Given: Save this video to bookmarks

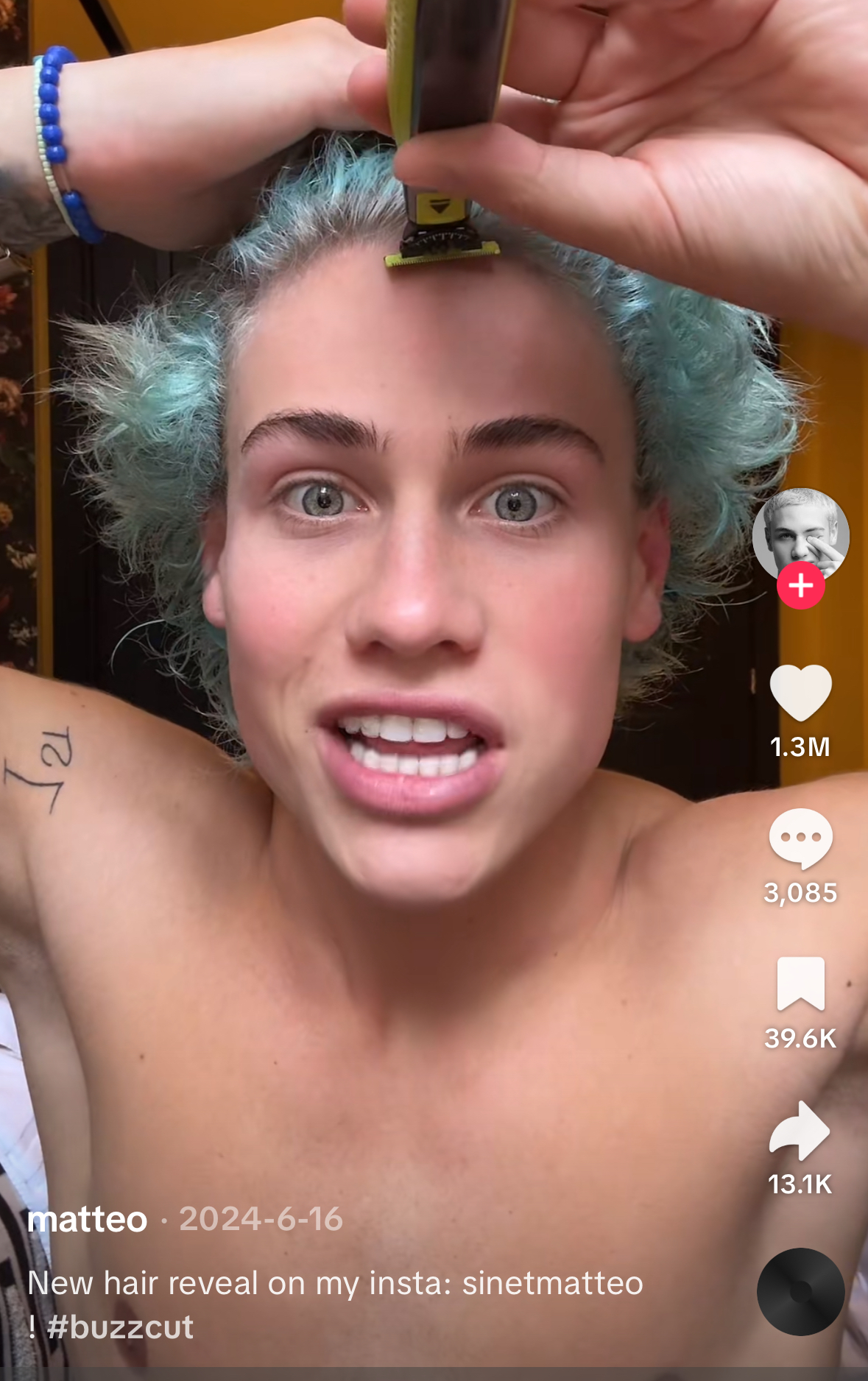Looking at the screenshot, I should (800, 983).
